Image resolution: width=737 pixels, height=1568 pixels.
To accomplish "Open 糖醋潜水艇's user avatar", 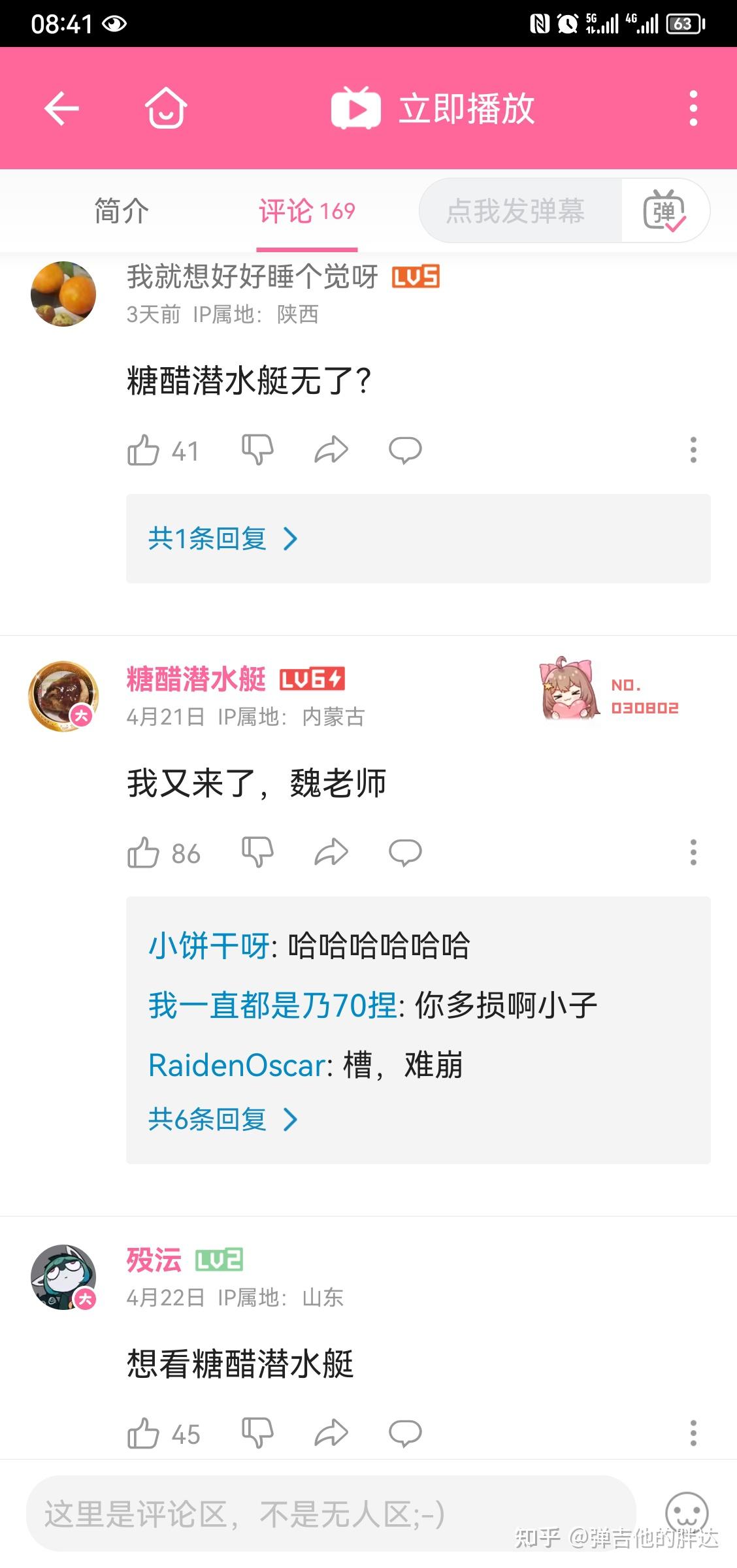I will tap(63, 696).
